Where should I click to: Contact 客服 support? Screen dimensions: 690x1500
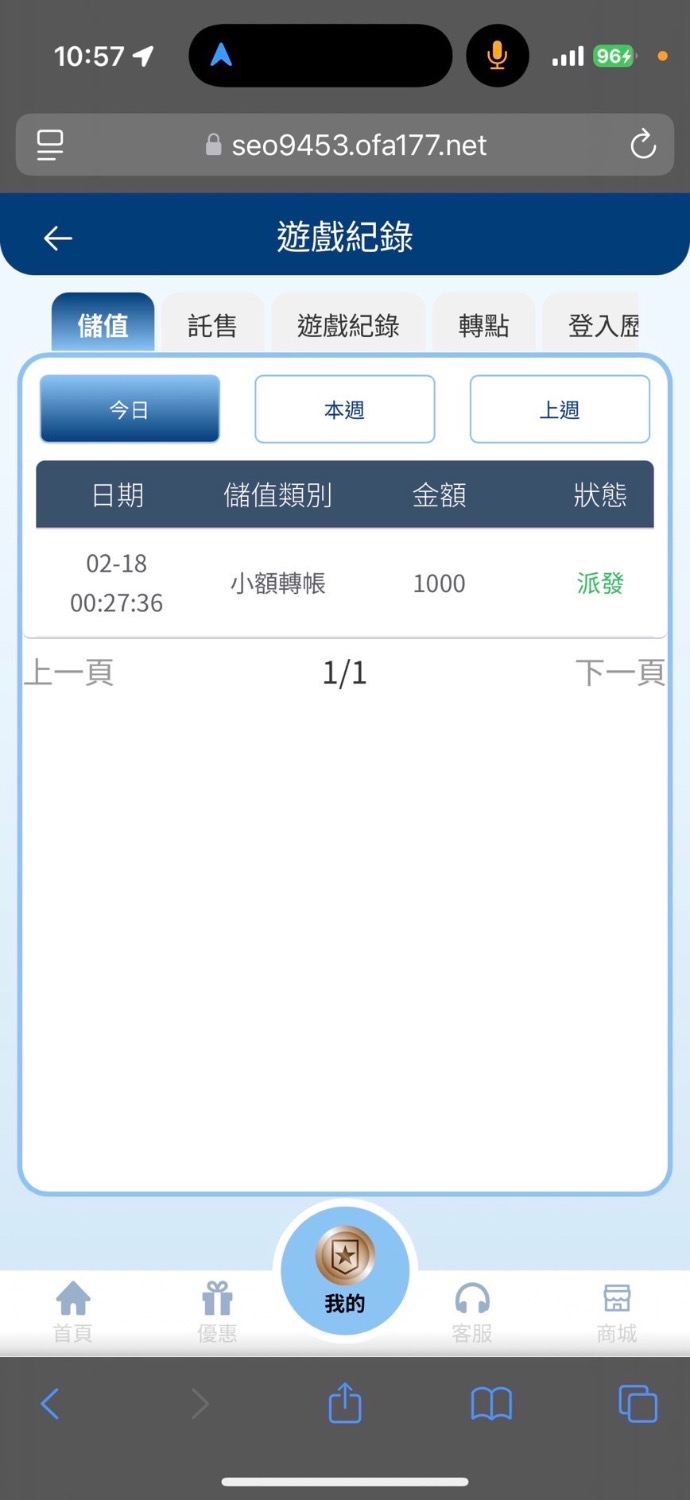[x=472, y=1311]
